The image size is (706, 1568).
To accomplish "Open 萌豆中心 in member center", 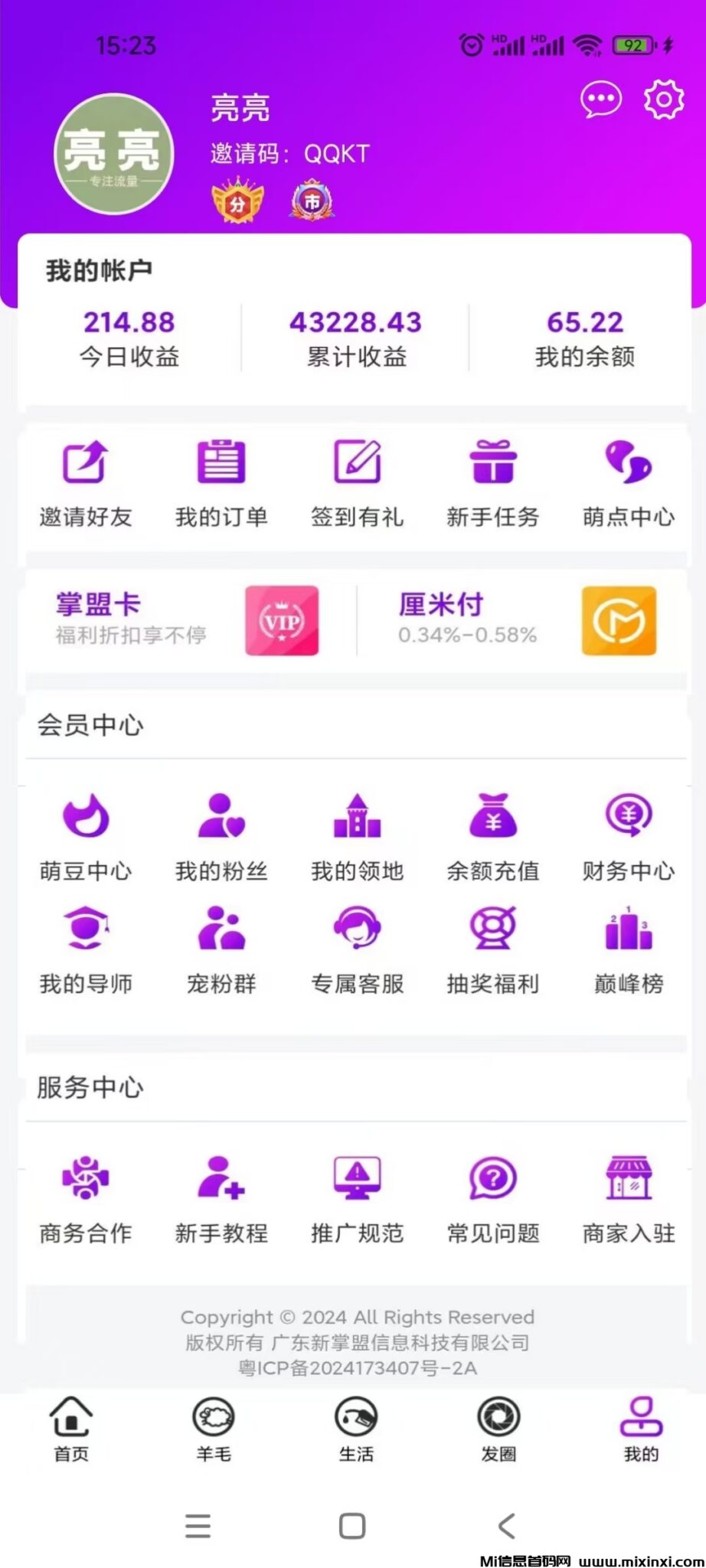I will 84,835.
